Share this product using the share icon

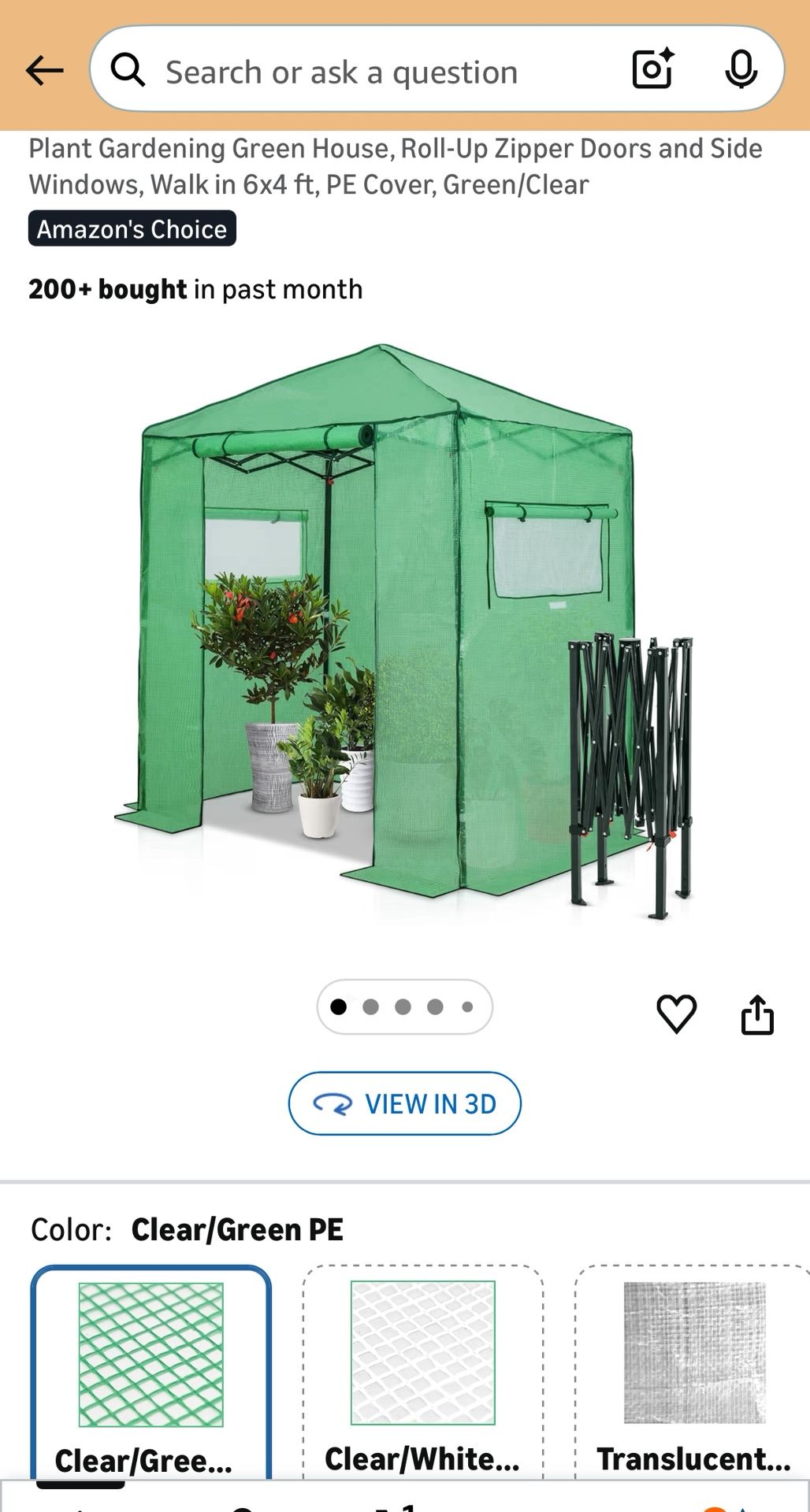point(759,1016)
